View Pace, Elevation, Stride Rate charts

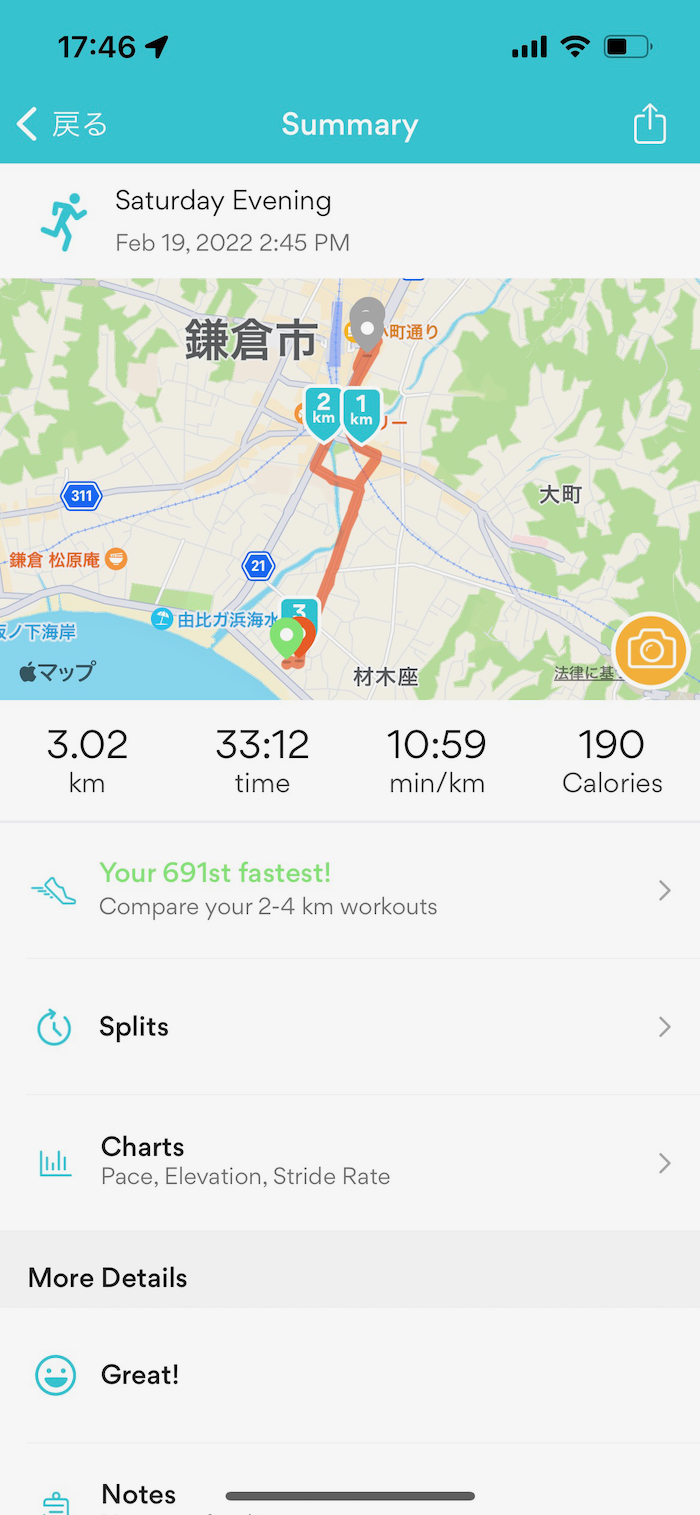click(x=350, y=1162)
